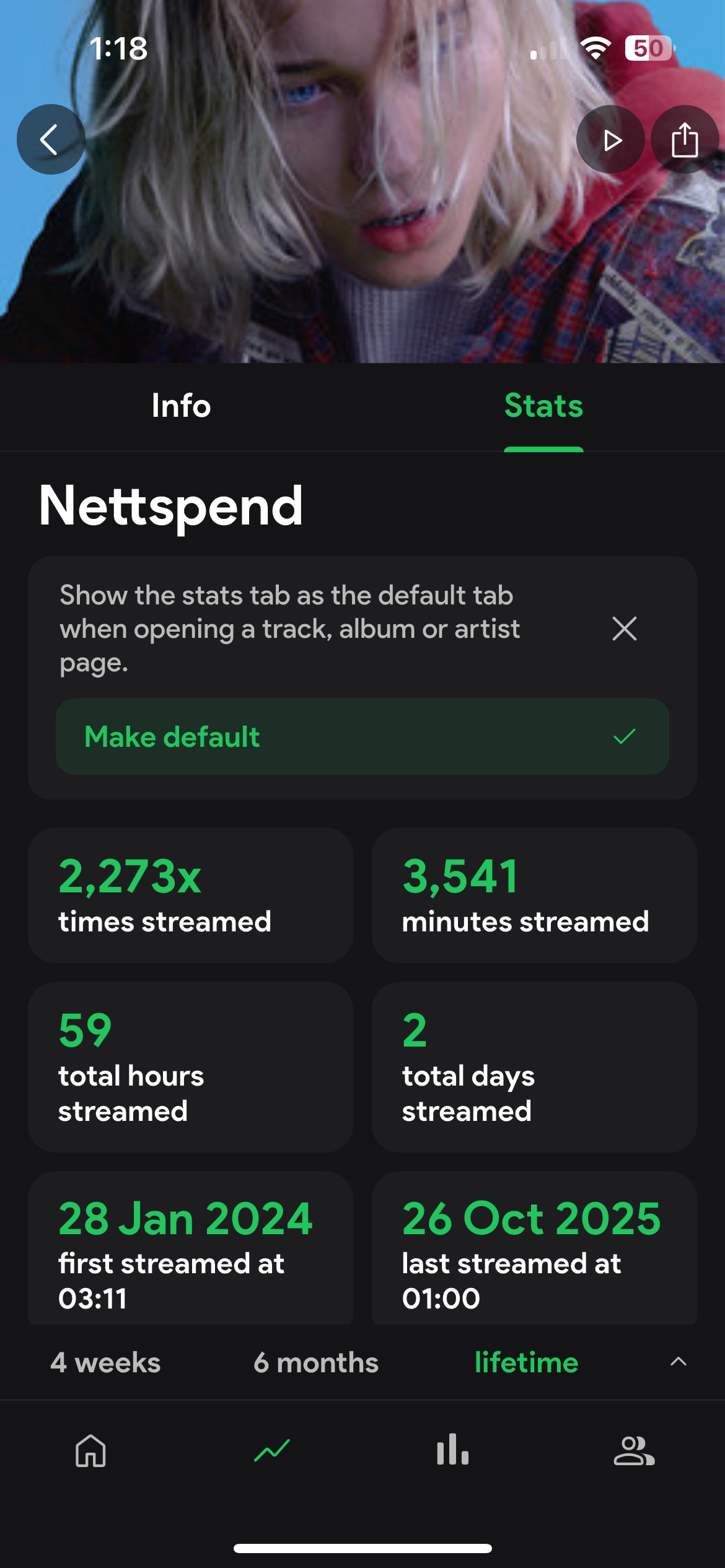
Task: Switch to the Info tab
Action: [181, 406]
